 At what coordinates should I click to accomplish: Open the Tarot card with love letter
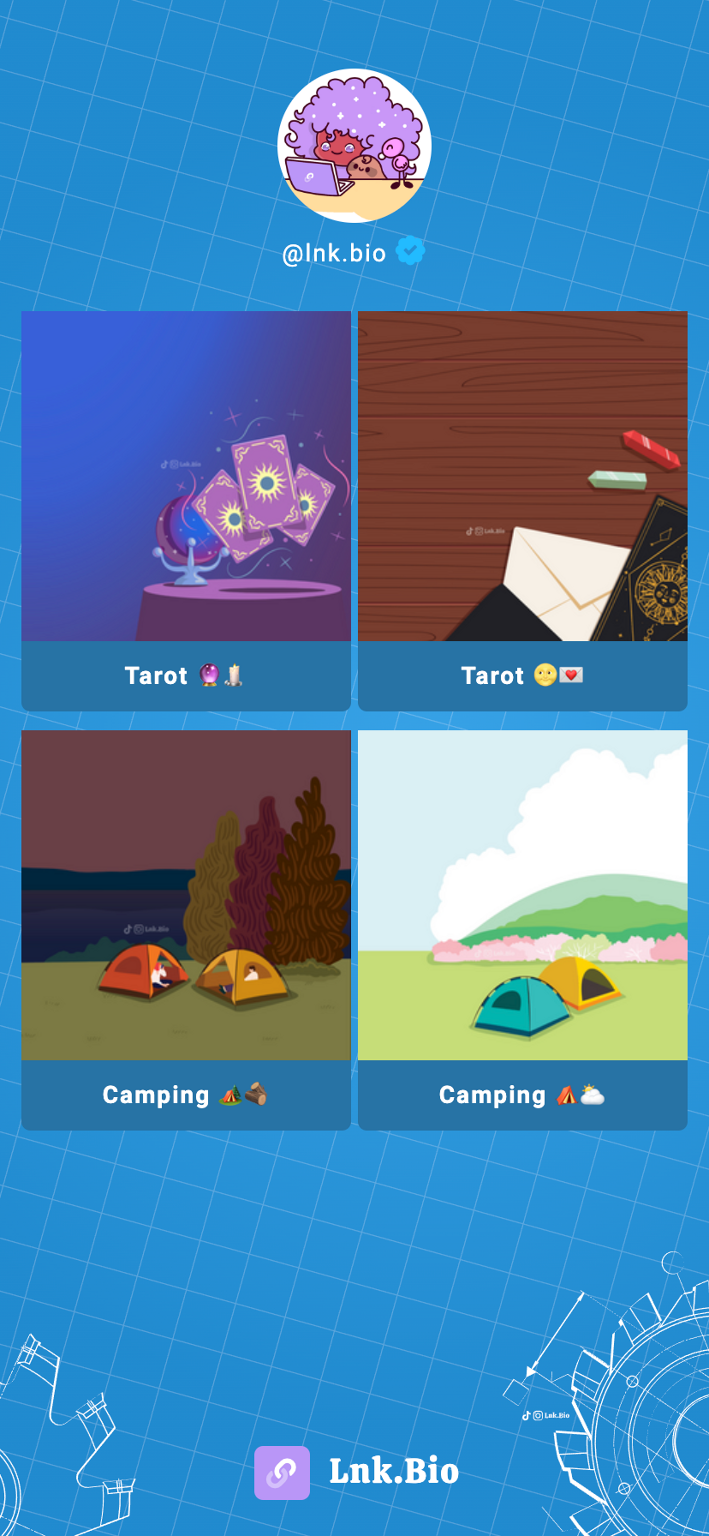coord(523,511)
